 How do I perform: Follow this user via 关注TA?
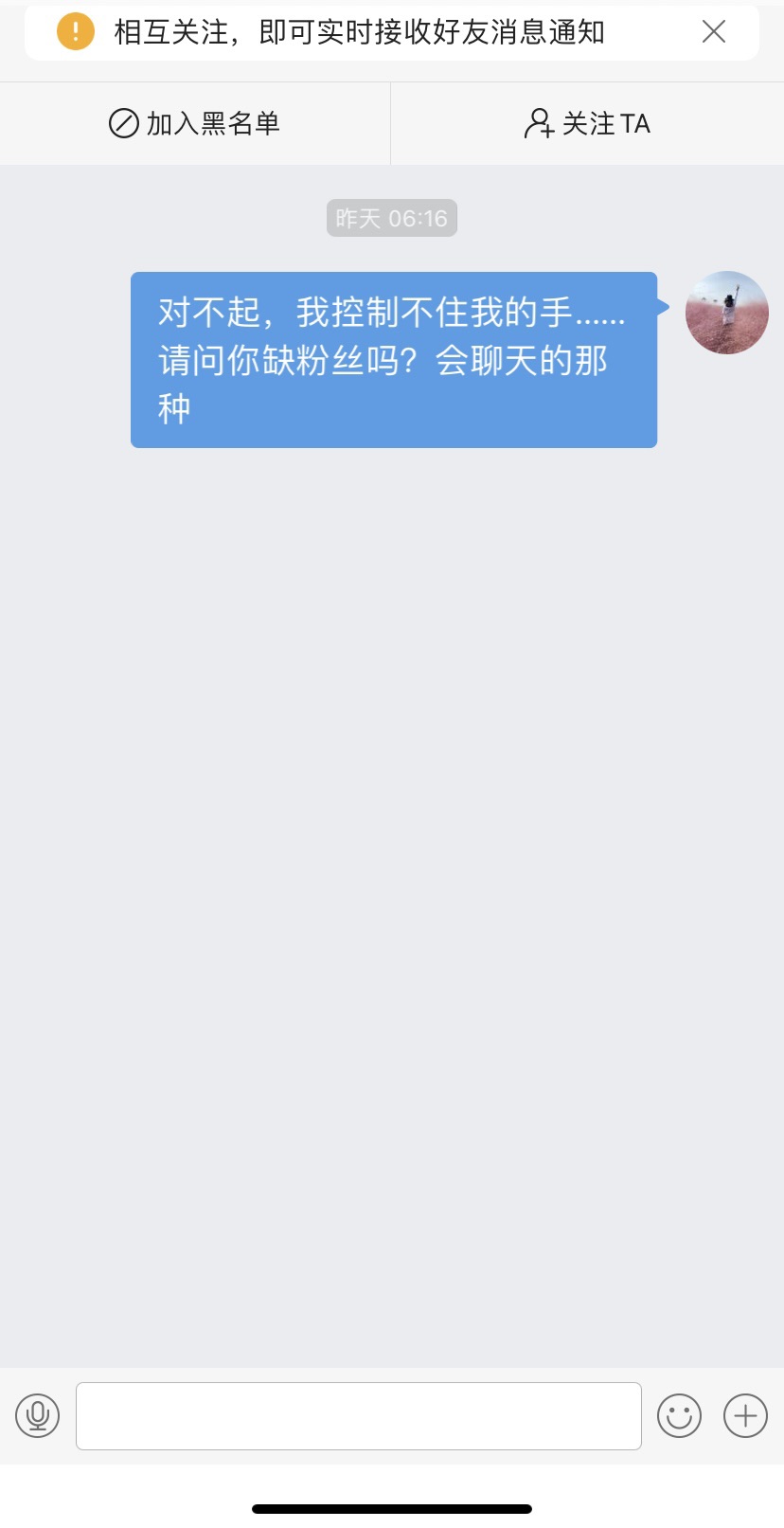tap(587, 123)
